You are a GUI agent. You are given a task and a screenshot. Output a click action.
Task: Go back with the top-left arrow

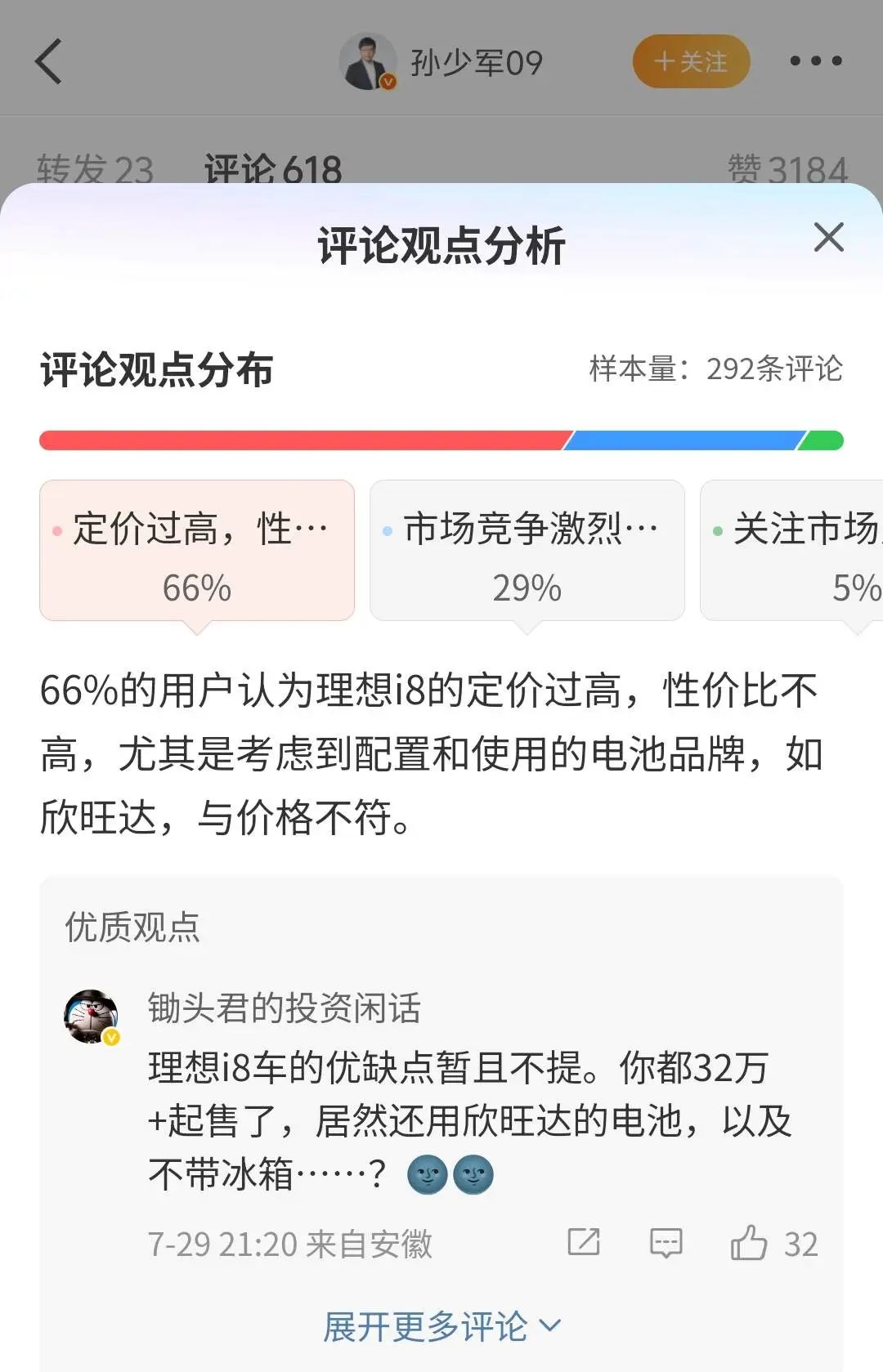(49, 61)
